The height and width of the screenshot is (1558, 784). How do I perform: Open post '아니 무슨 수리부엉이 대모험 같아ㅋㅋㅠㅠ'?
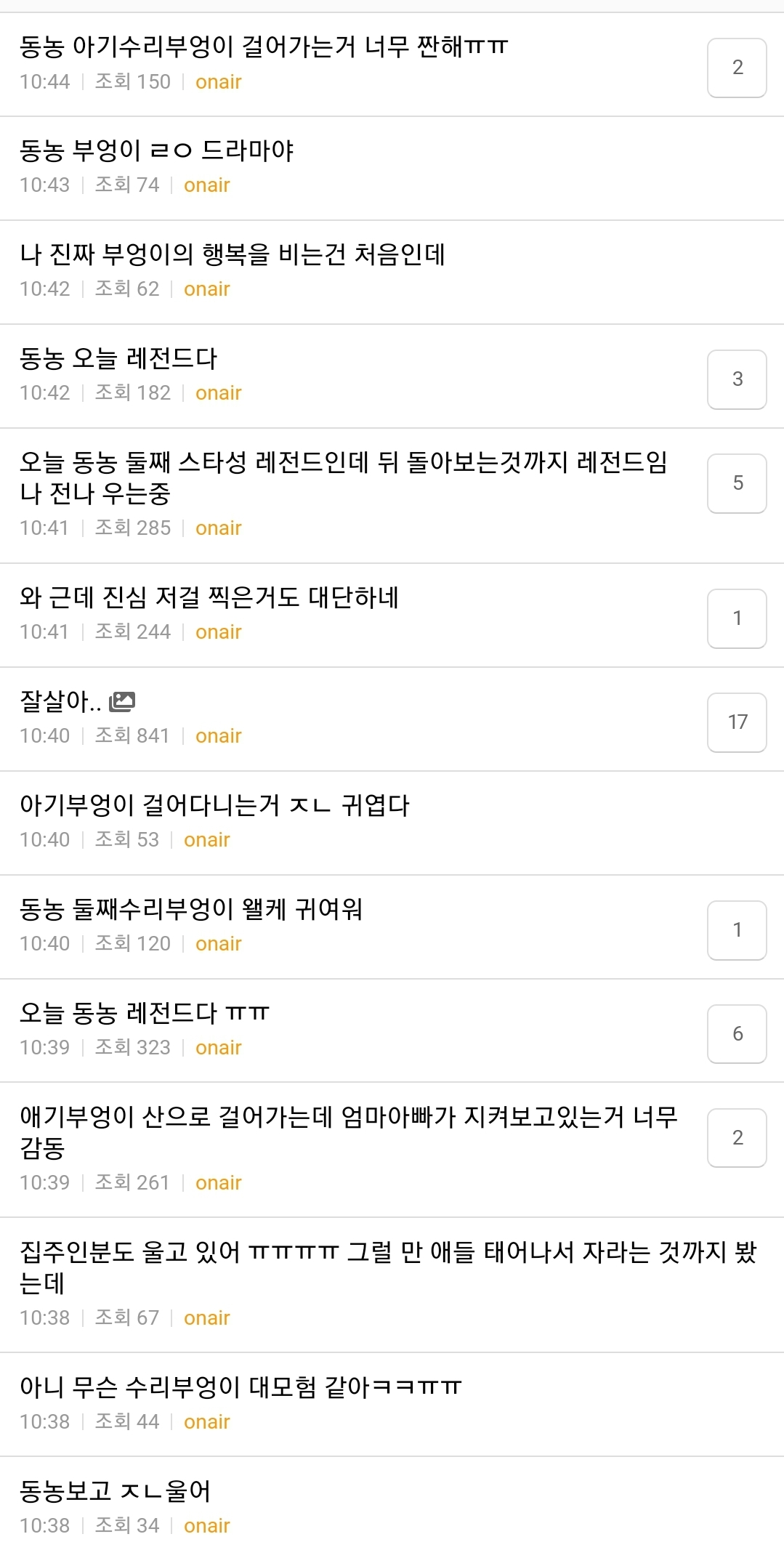click(241, 1388)
